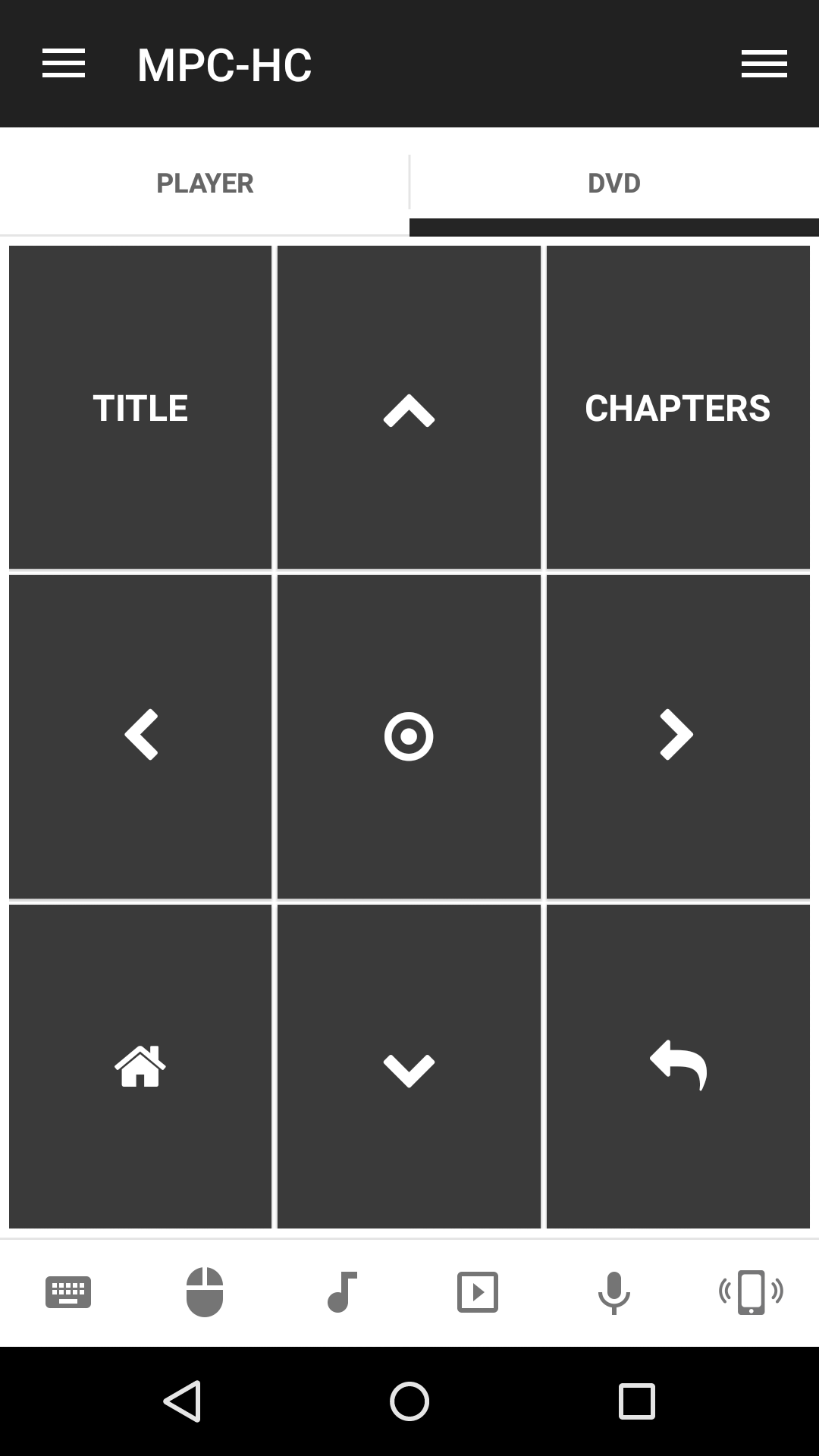Select the DVD tab
The height and width of the screenshot is (1456, 819).
[x=613, y=184]
